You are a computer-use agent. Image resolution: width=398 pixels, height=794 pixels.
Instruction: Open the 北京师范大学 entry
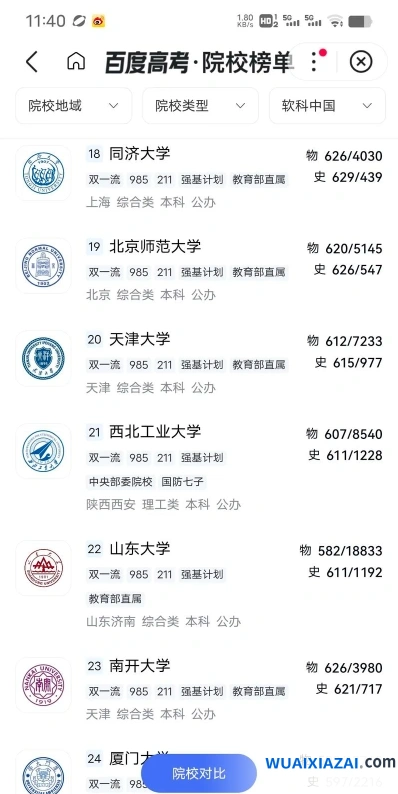tap(199, 271)
